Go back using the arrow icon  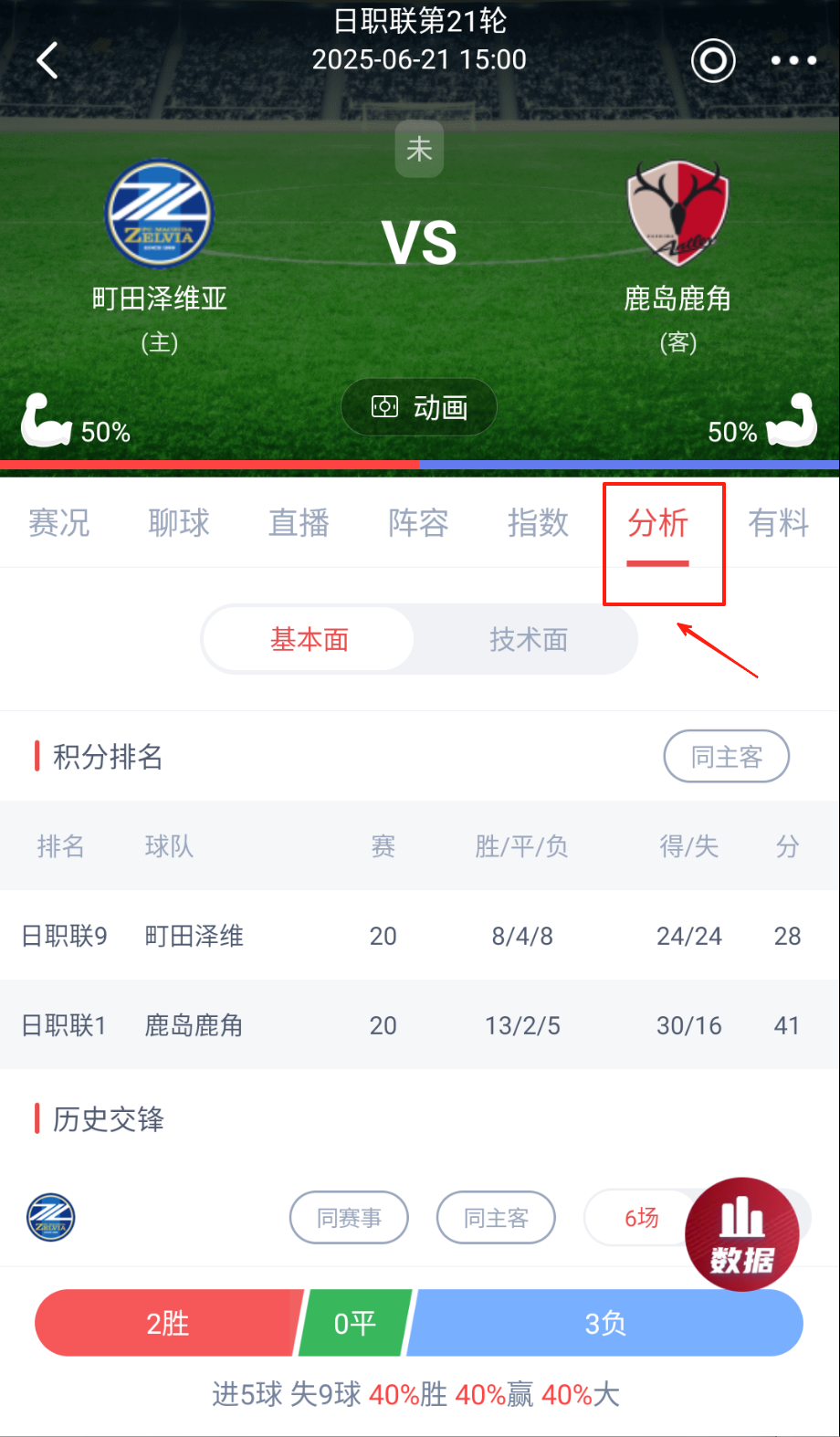pos(47,61)
